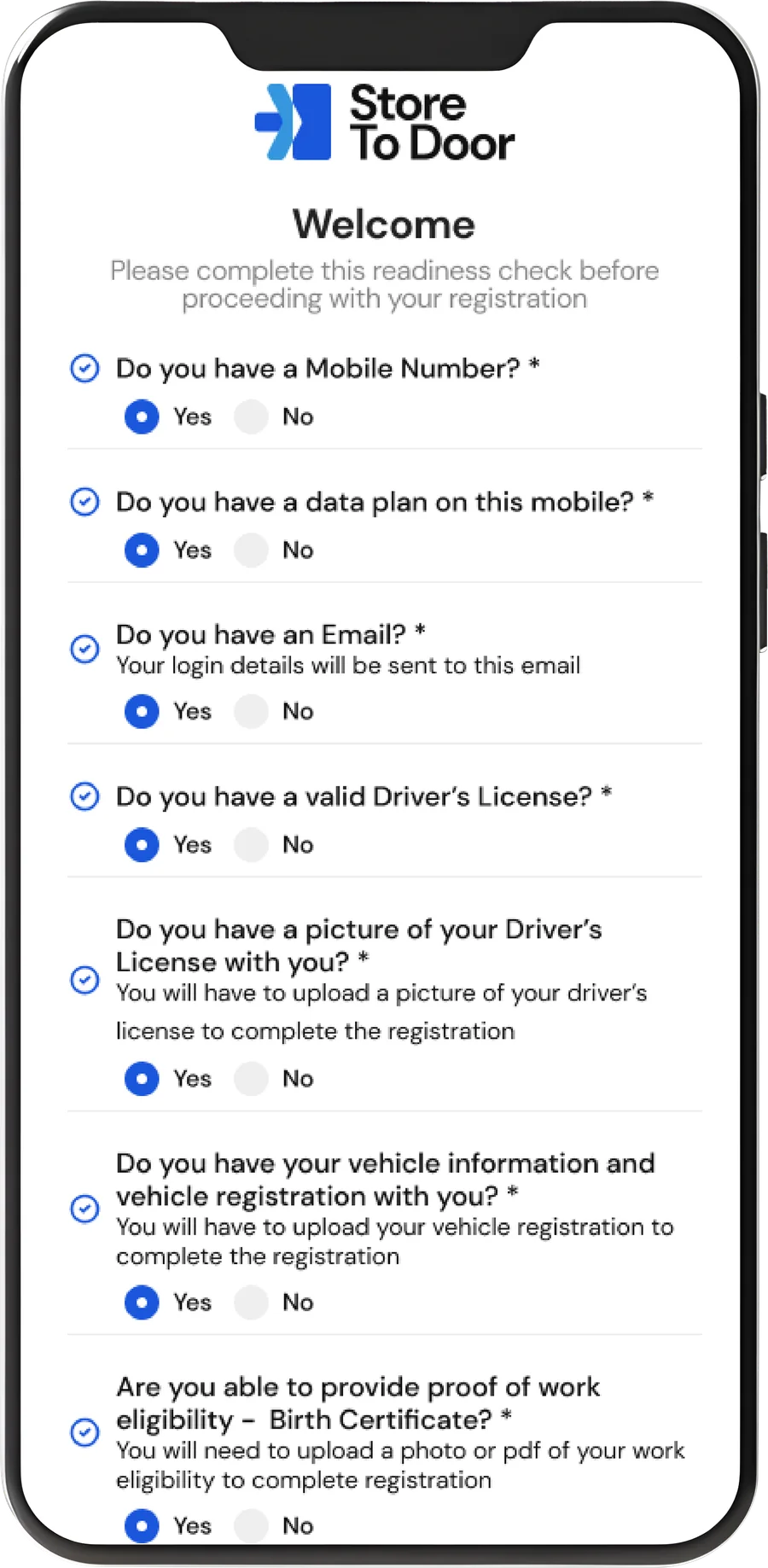Choose No for picture of Driver's License
The height and width of the screenshot is (1568, 768).
click(x=251, y=1078)
